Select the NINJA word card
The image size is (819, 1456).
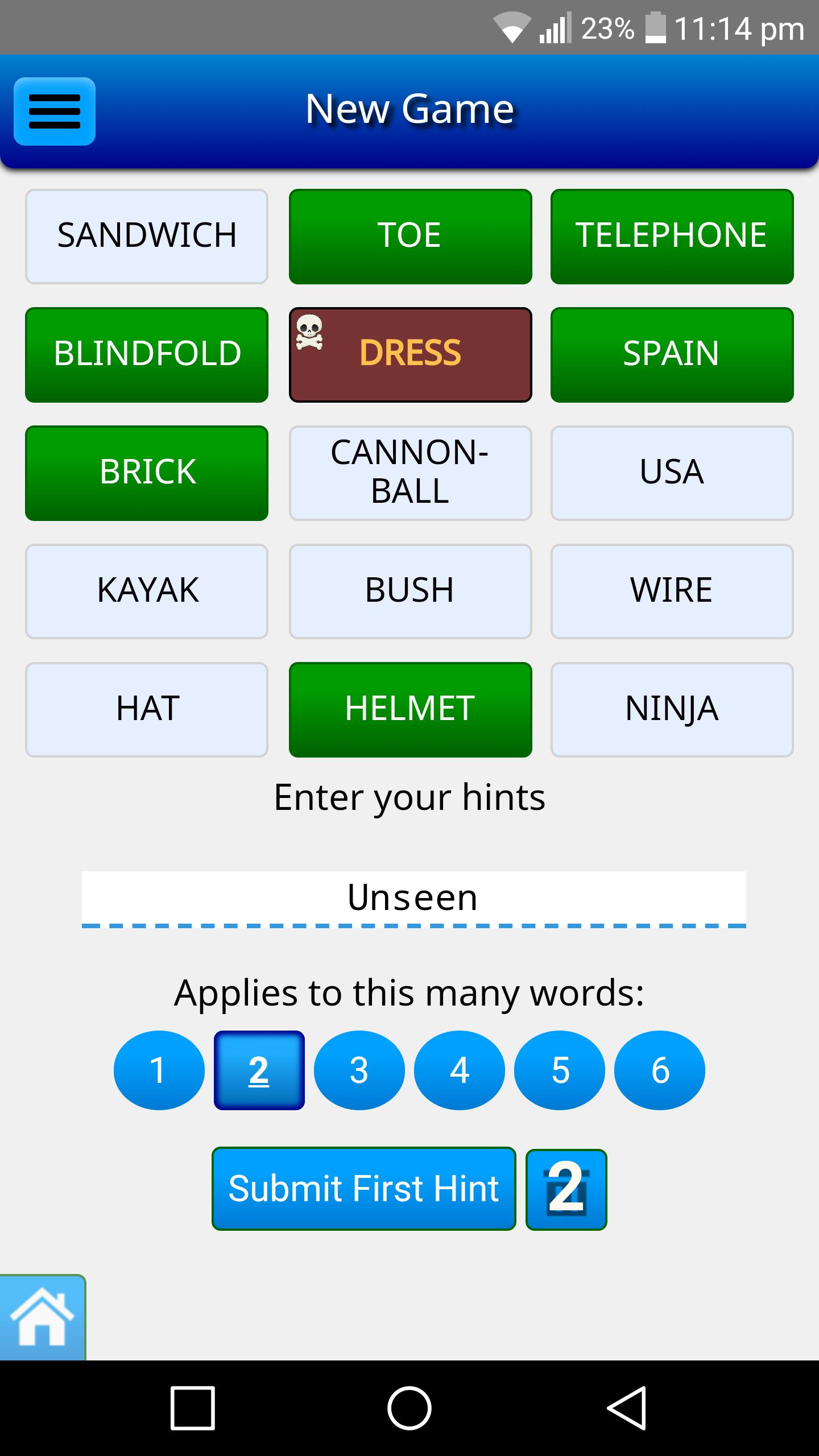pos(672,709)
